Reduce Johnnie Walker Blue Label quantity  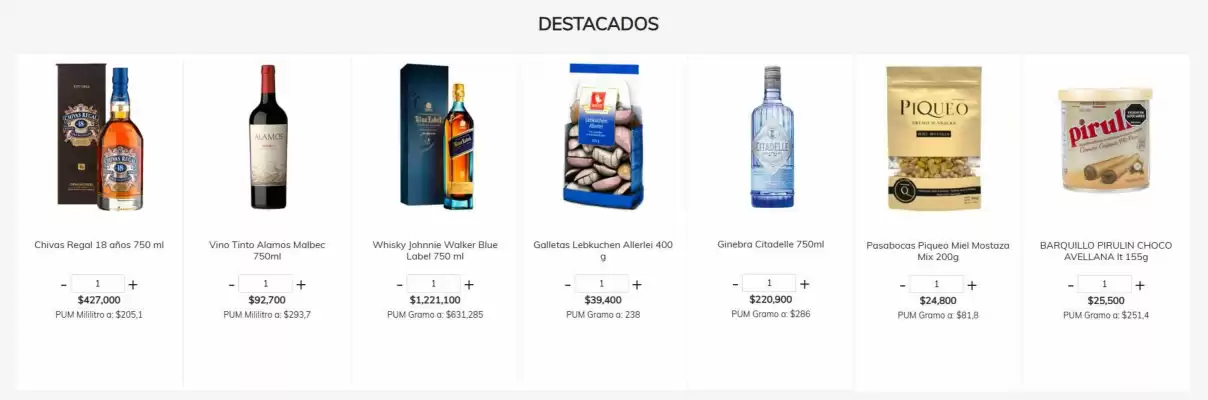[x=400, y=285]
